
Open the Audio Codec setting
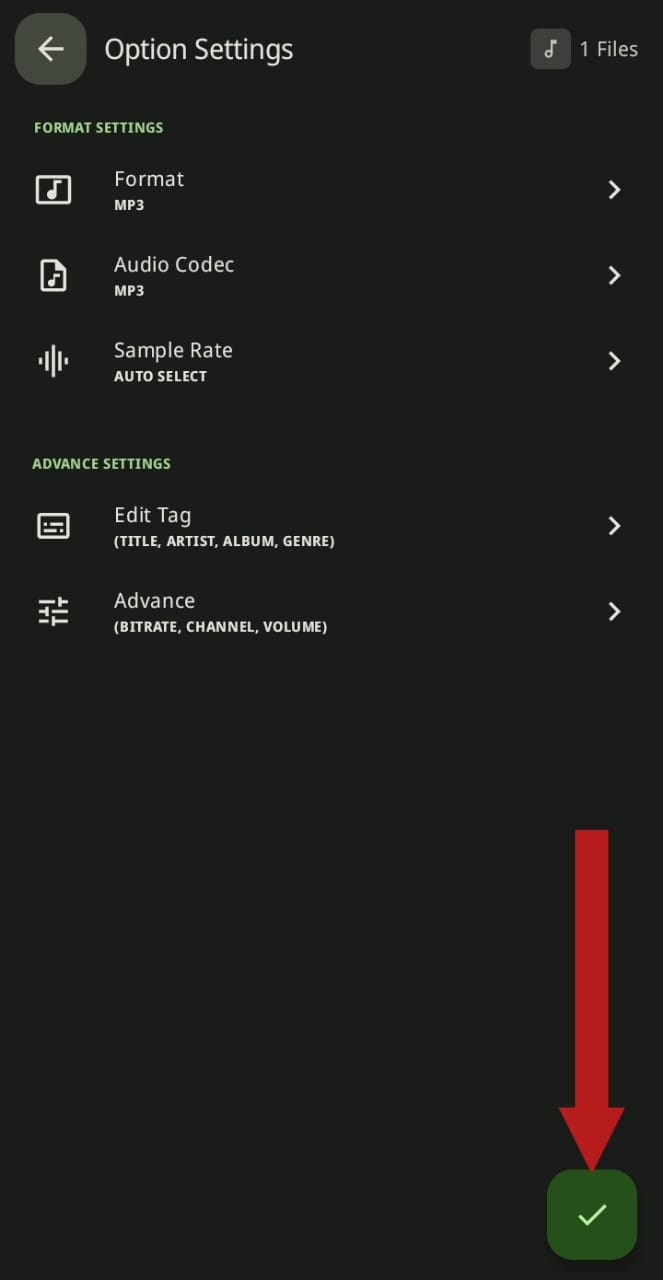[x=330, y=276]
